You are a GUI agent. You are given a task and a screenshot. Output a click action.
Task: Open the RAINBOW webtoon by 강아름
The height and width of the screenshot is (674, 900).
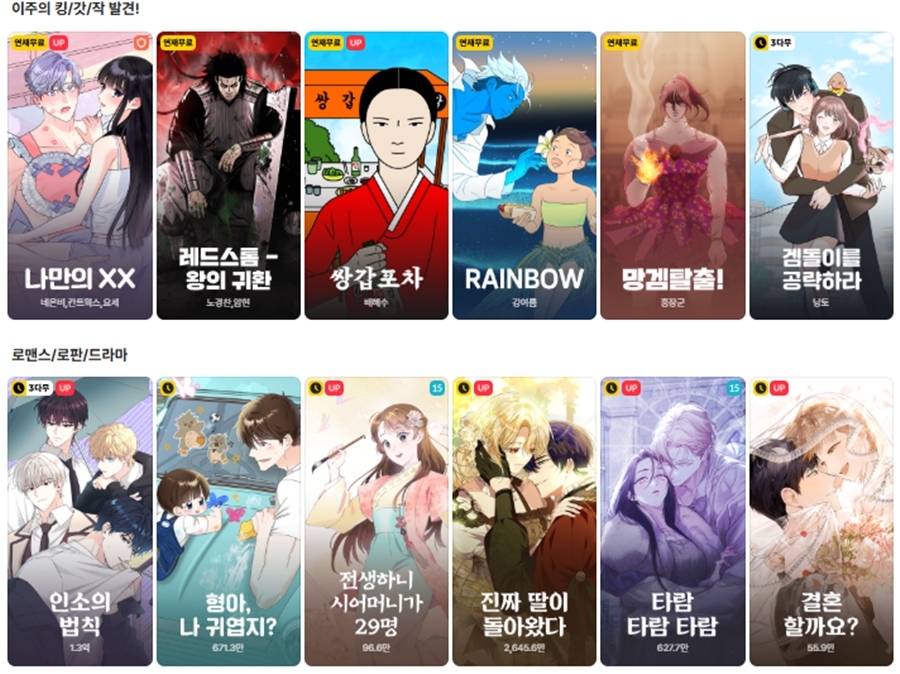tap(524, 176)
